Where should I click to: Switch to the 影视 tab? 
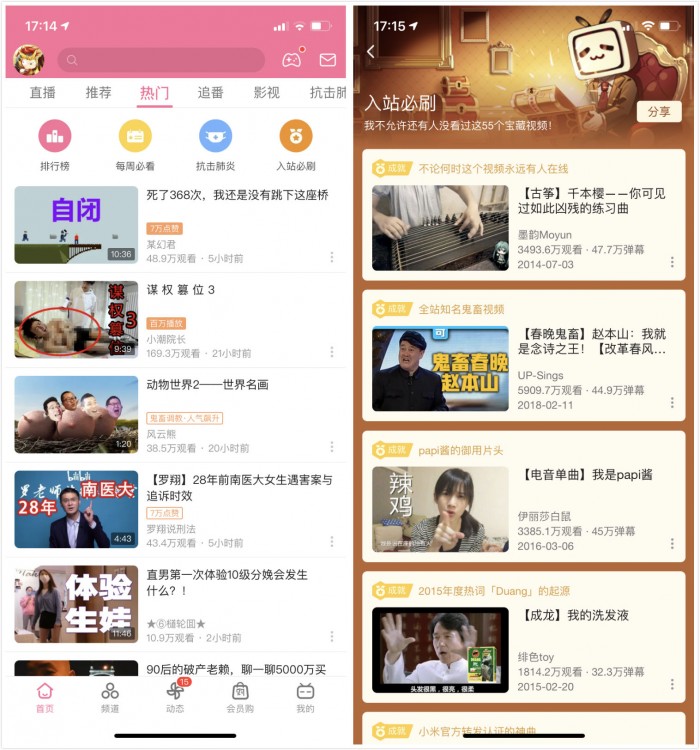point(266,93)
